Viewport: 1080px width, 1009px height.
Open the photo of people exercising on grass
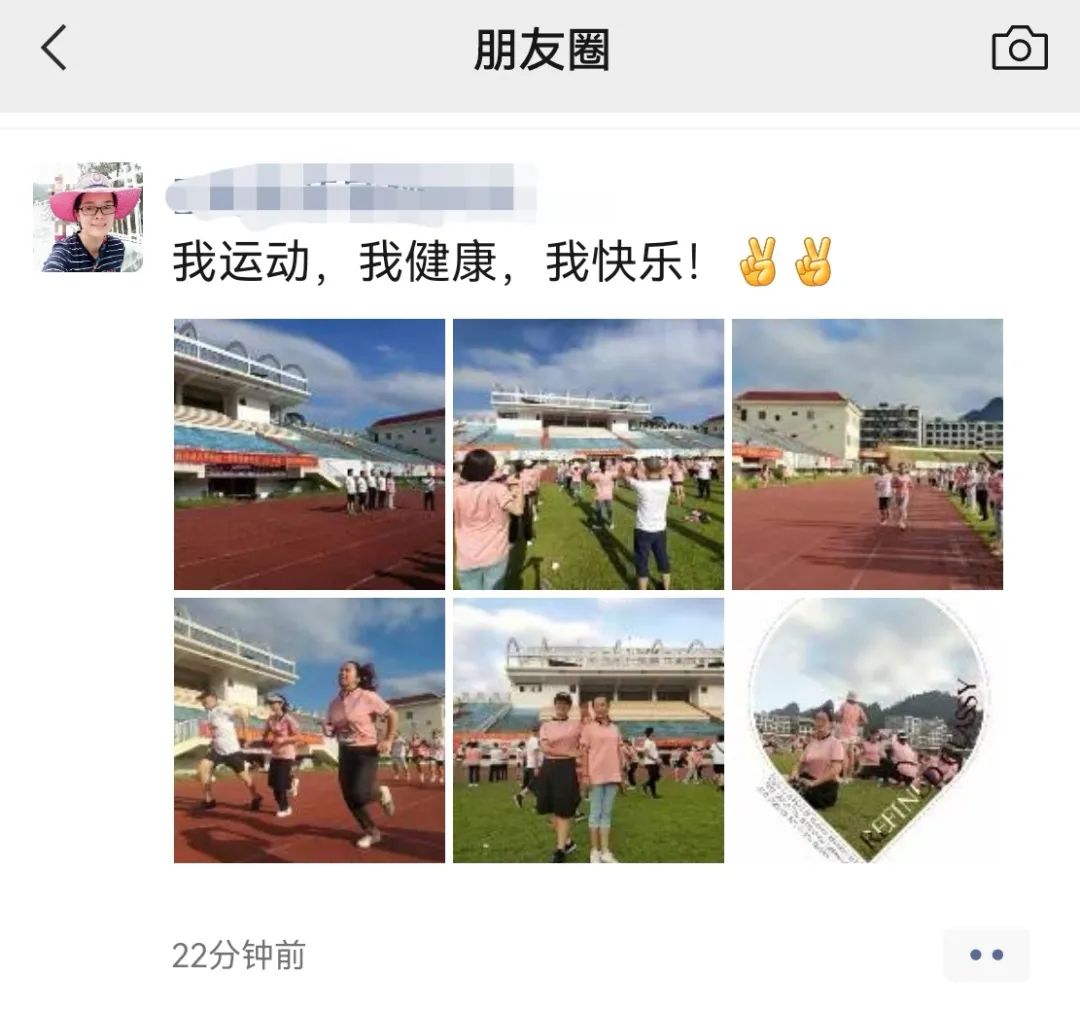coord(588,454)
